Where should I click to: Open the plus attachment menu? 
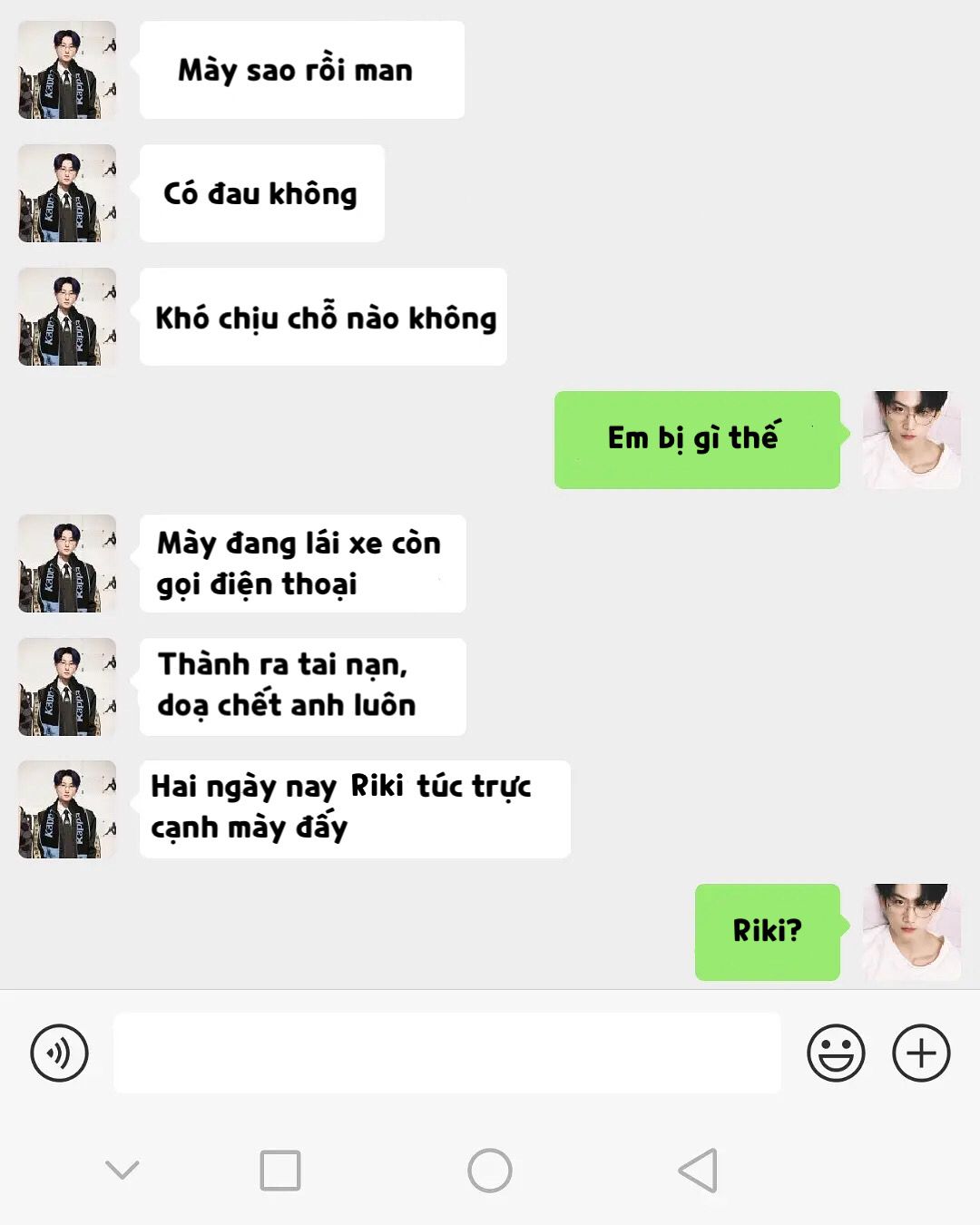(x=921, y=1053)
